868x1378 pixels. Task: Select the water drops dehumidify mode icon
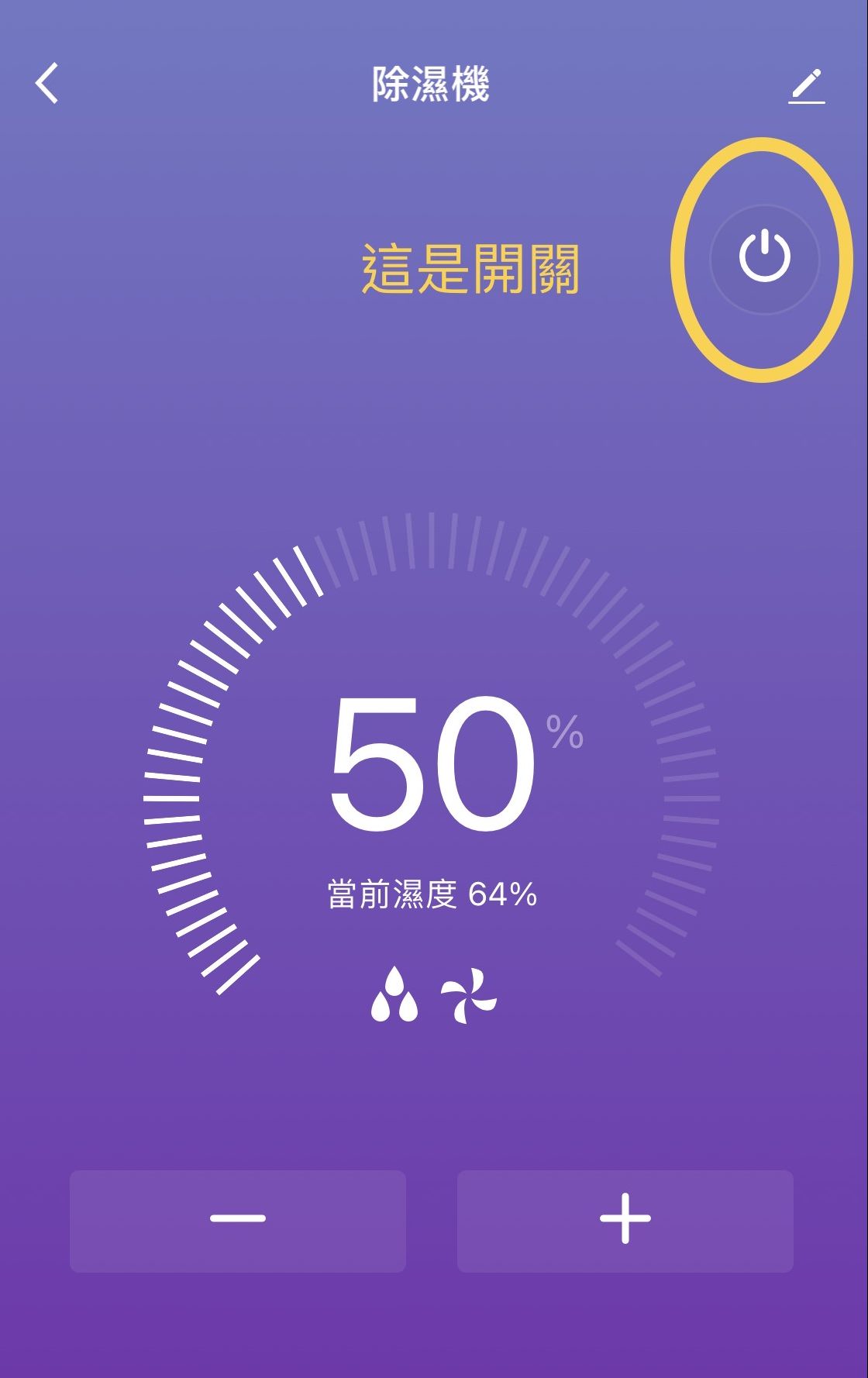point(394,994)
